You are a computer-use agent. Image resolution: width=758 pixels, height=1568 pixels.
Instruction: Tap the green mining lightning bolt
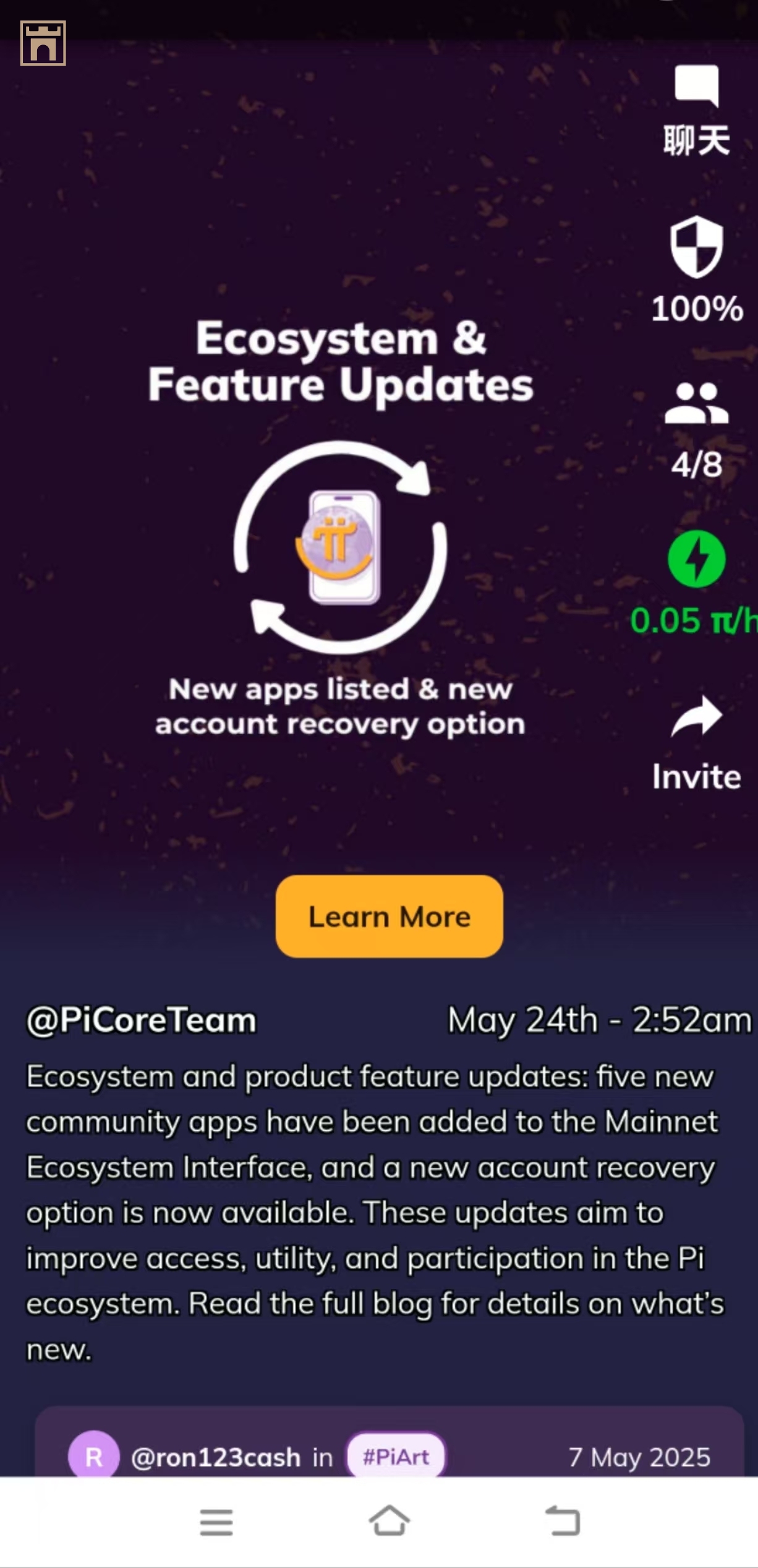[696, 559]
